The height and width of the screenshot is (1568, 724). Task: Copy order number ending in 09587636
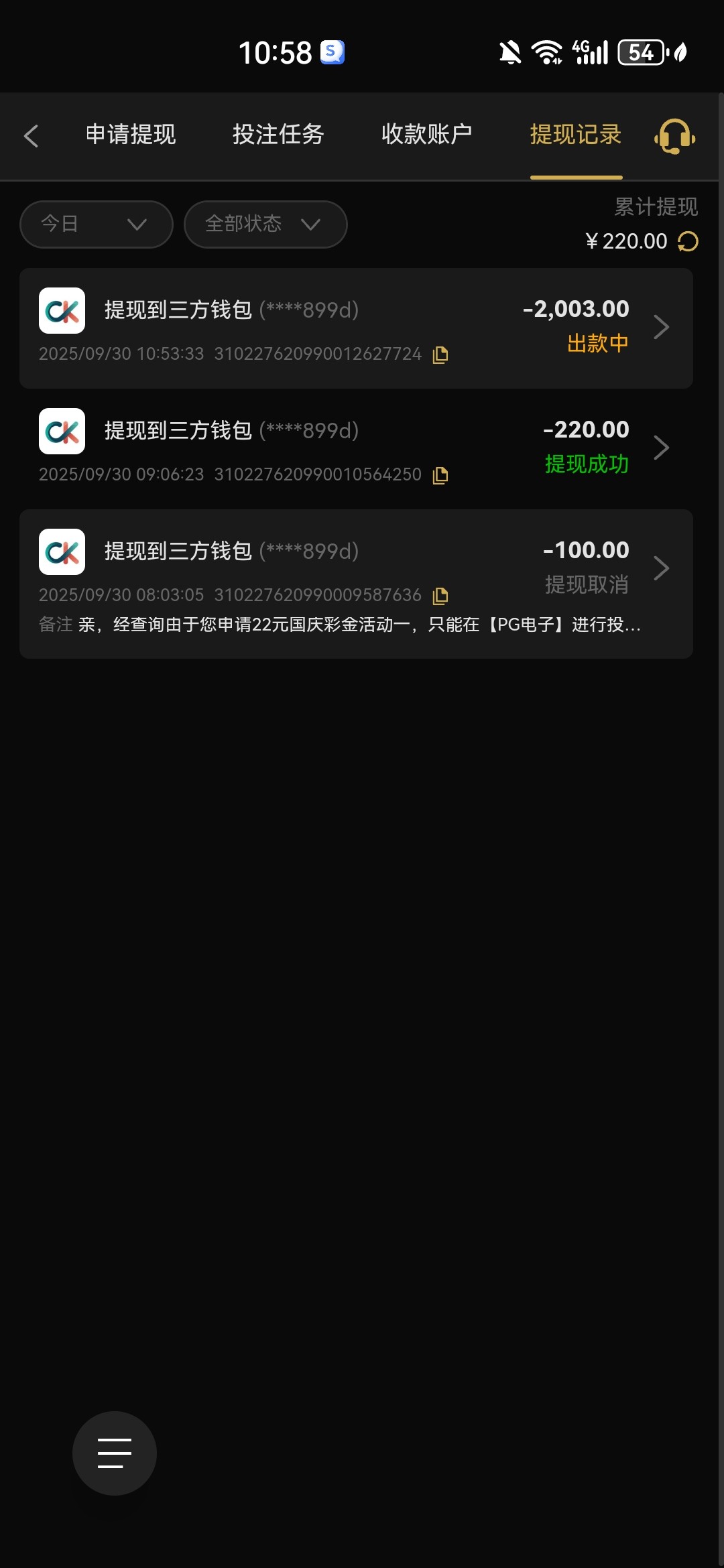tap(440, 596)
